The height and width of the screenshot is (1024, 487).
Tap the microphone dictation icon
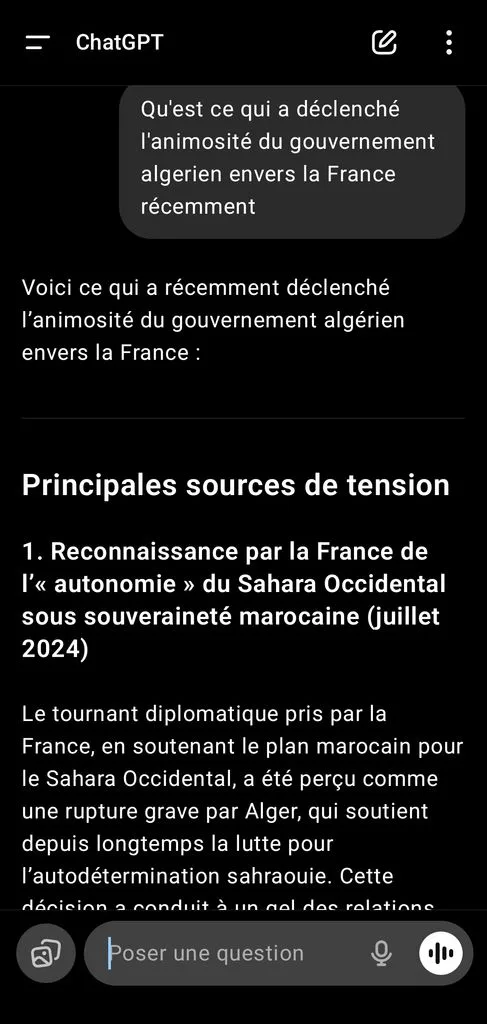tap(381, 953)
